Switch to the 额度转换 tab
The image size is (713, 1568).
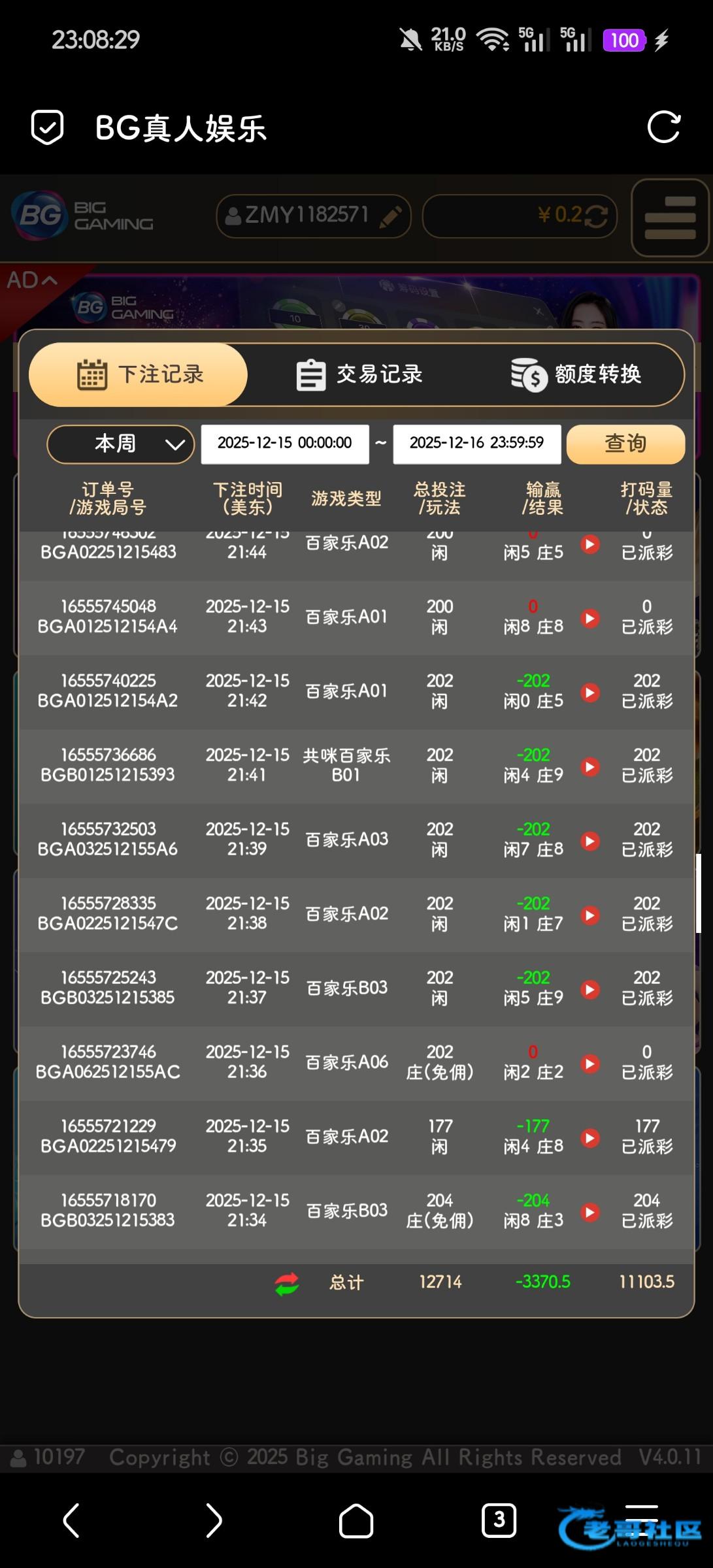(x=576, y=374)
